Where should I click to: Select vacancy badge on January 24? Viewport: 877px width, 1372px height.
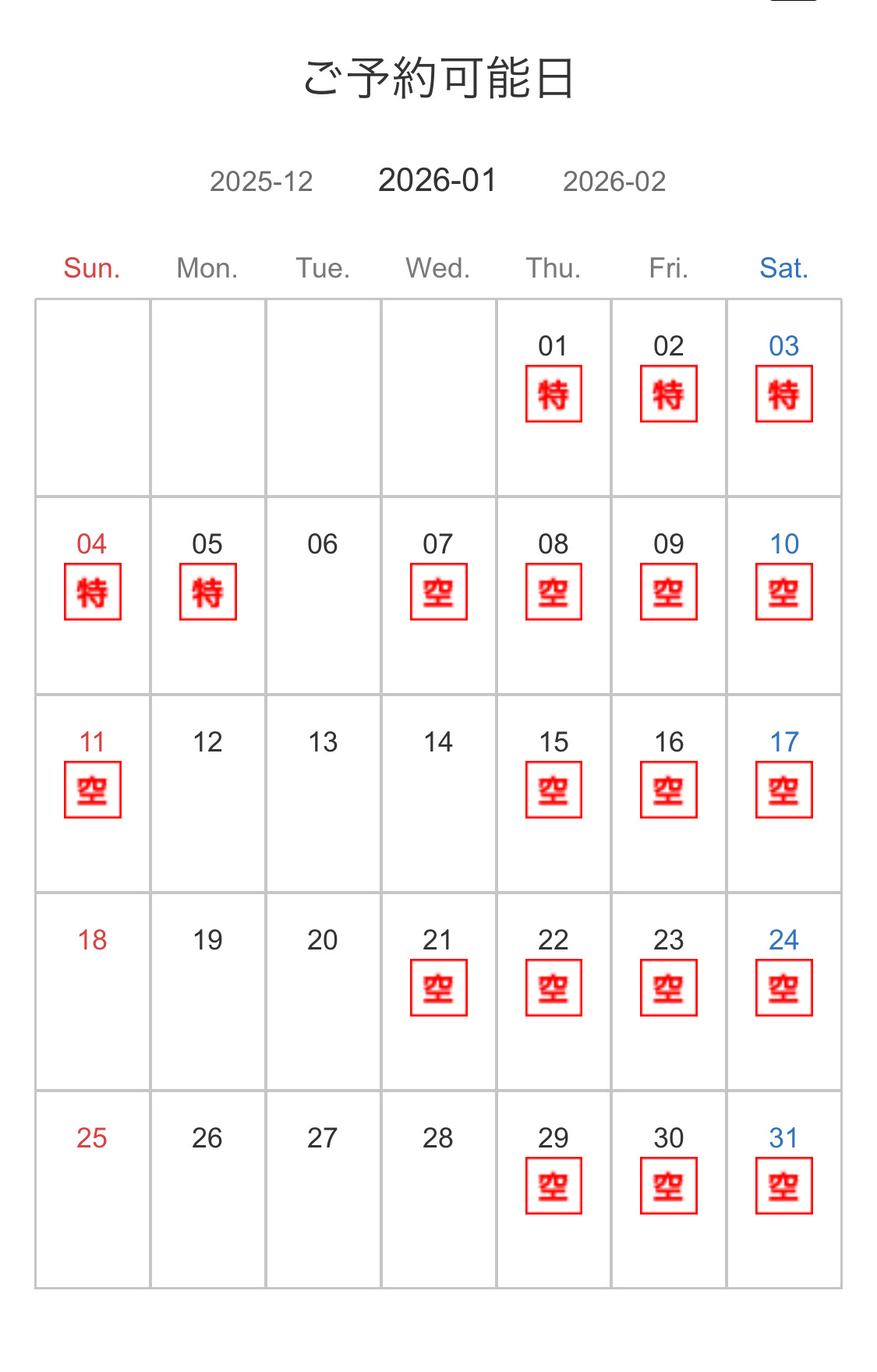pos(784,988)
